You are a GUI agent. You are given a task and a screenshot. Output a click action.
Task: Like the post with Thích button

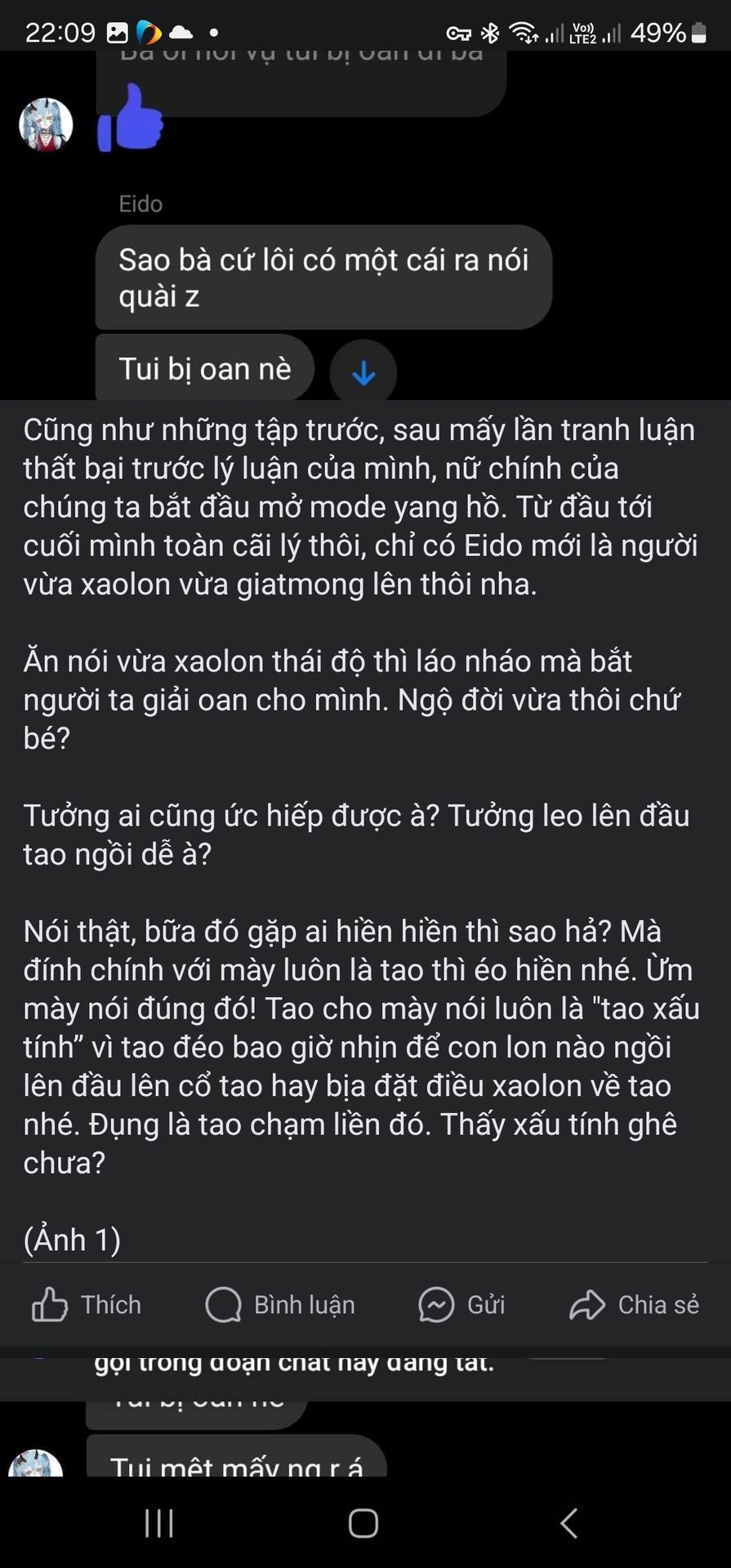[86, 1304]
